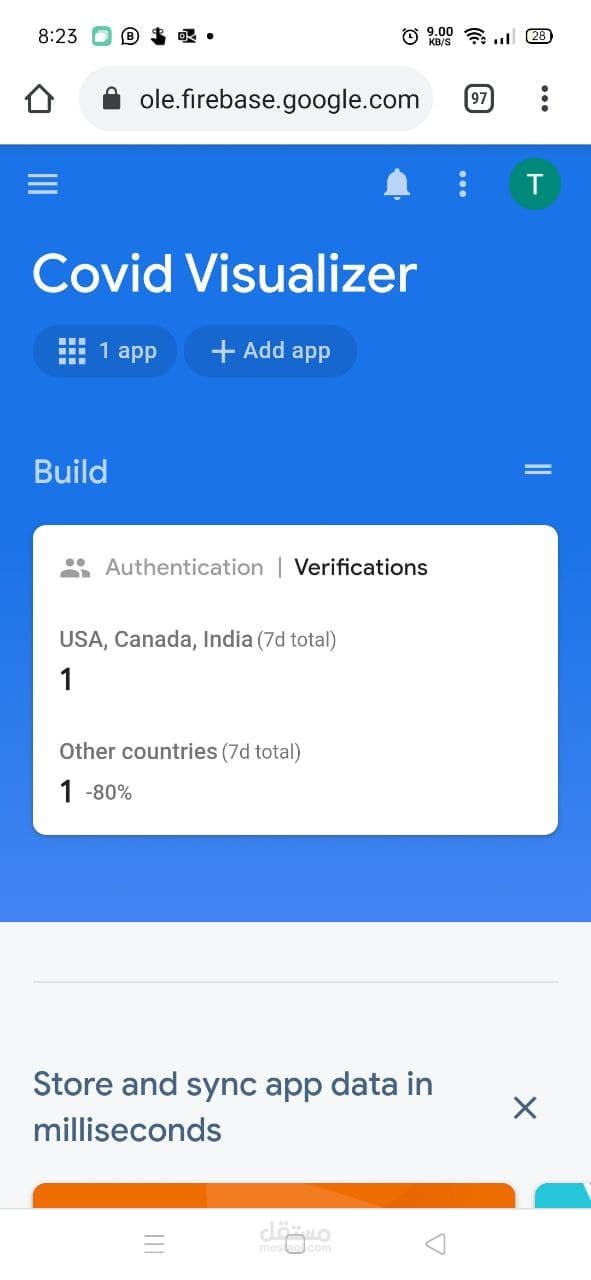Open the T account avatar
Viewport: 591px width, 1280px height.
click(534, 184)
